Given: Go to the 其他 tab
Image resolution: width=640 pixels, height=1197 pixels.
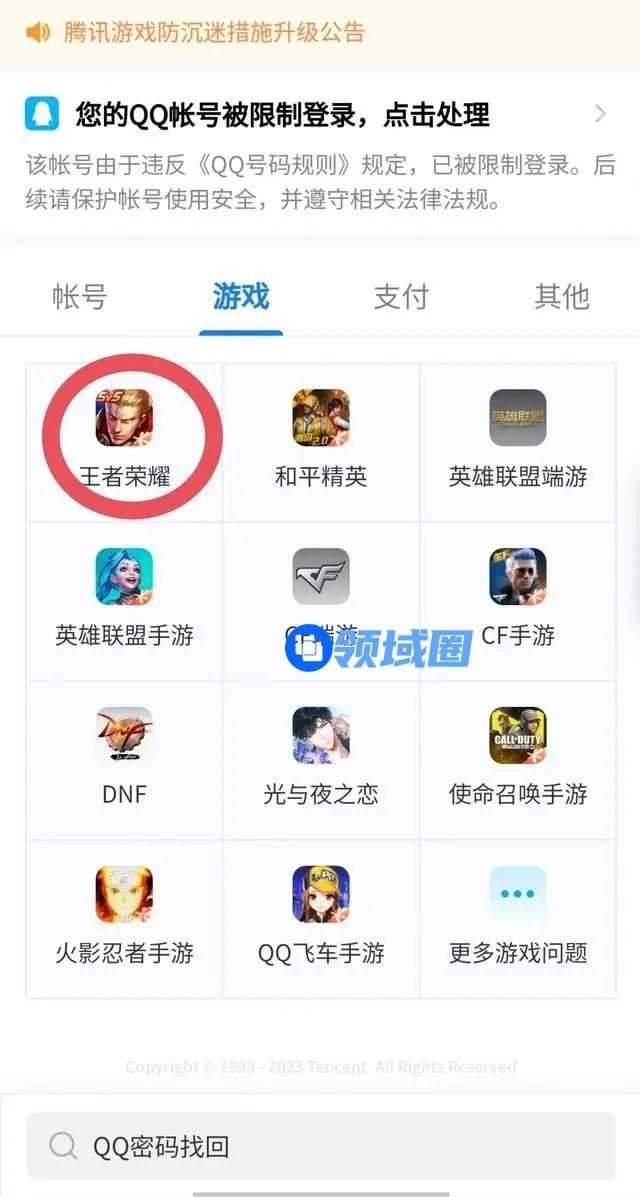Looking at the screenshot, I should tap(561, 297).
